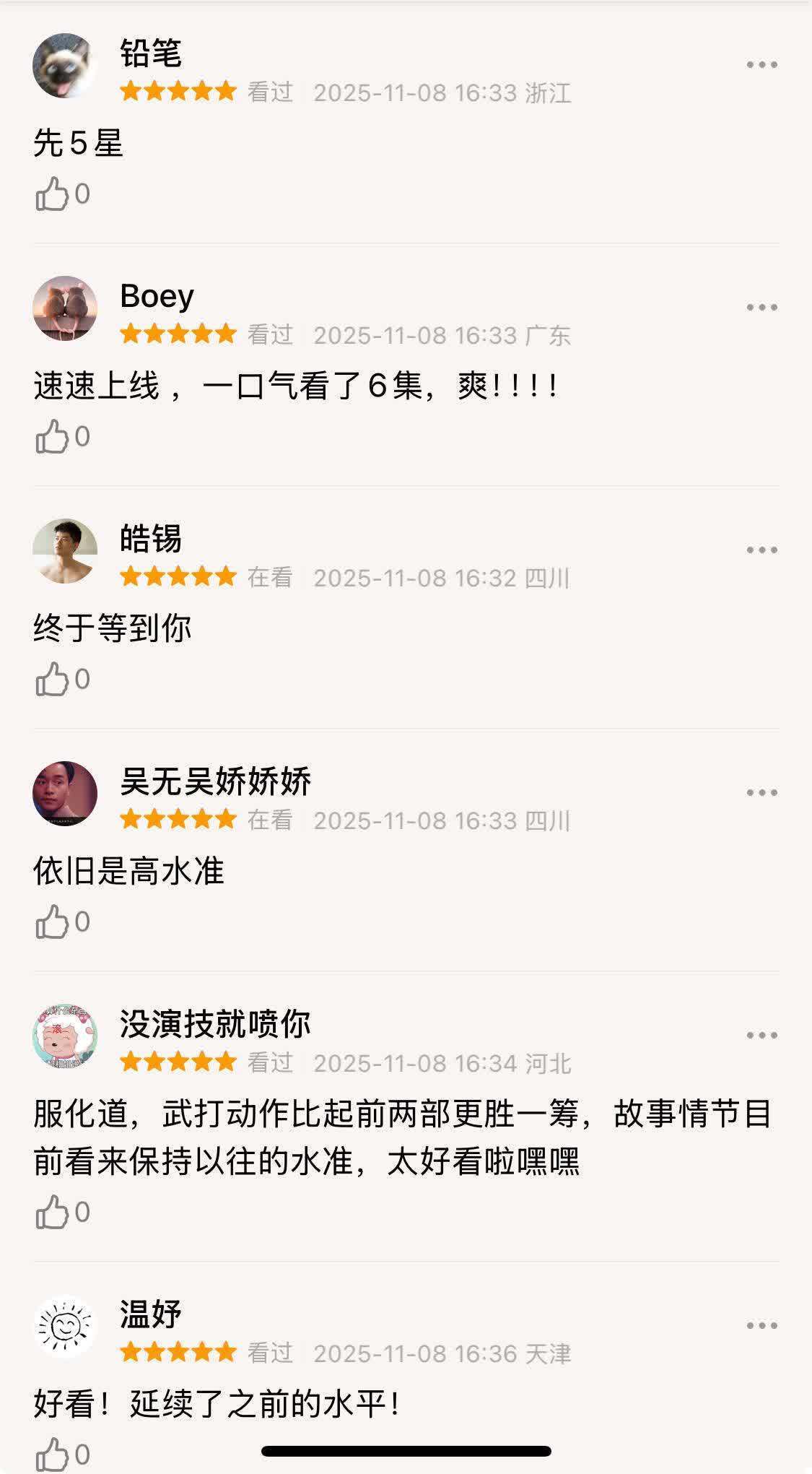The height and width of the screenshot is (1474, 812).
Task: Open 皓锡's profile avatar
Action: 65,551
